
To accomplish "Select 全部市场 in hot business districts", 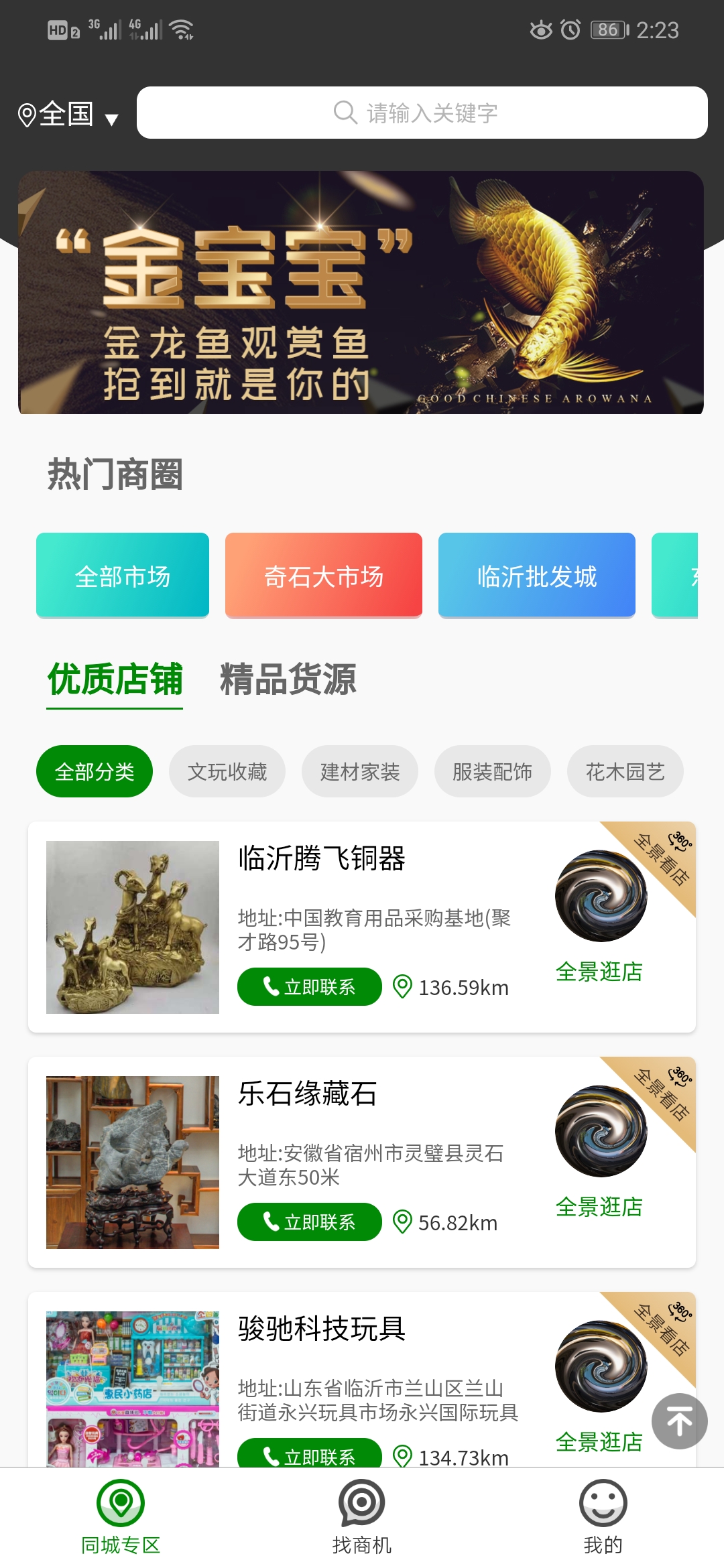I will pos(123,576).
